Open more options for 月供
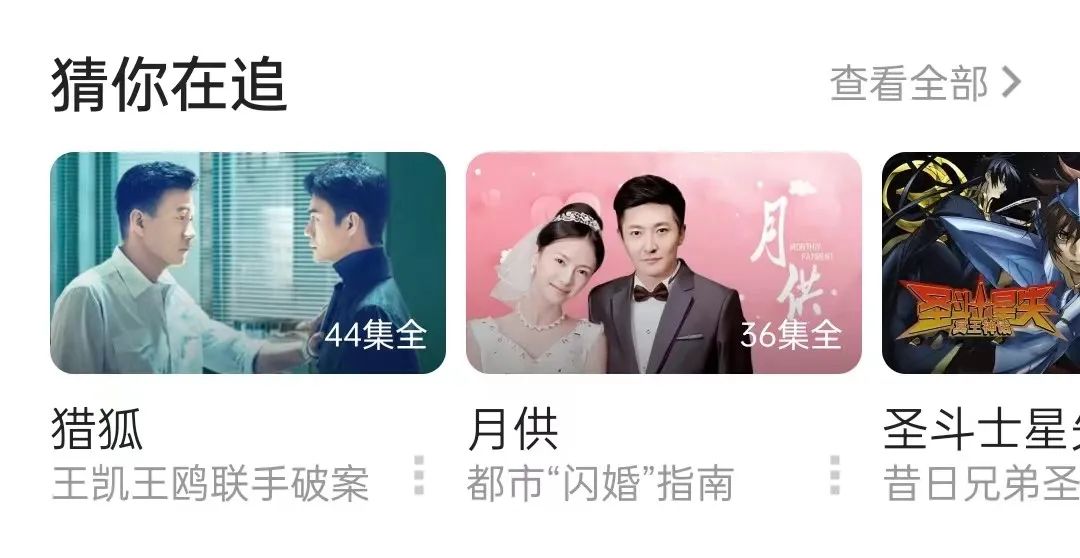The width and height of the screenshot is (1080, 558). [x=834, y=476]
